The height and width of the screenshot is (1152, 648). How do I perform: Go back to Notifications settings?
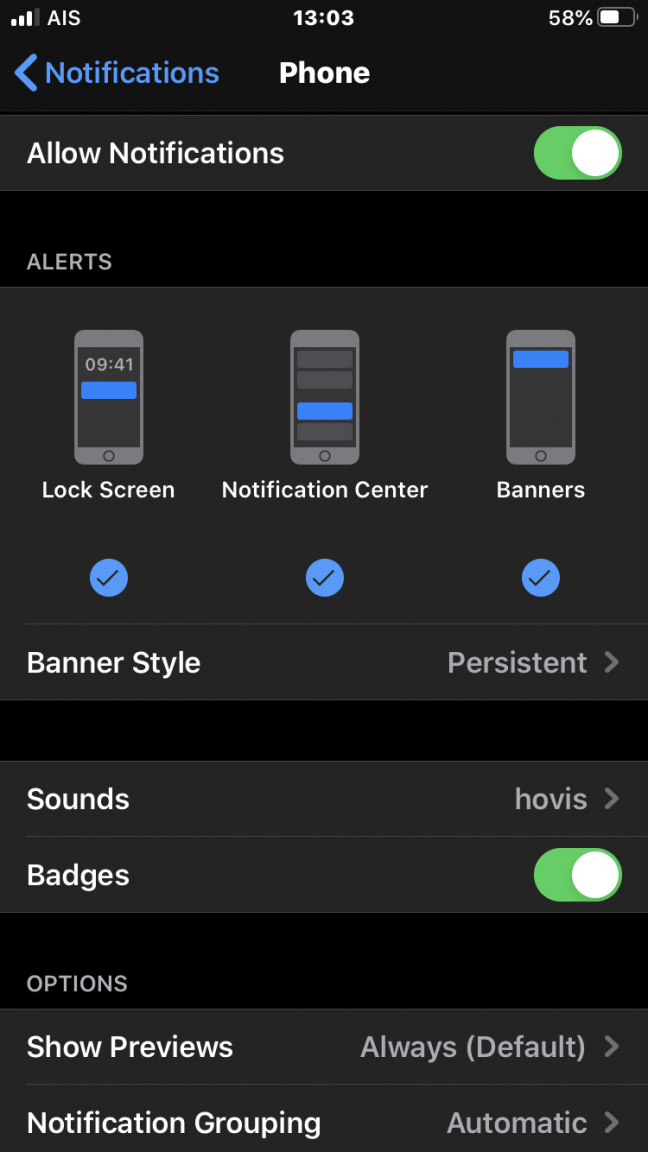(x=117, y=73)
